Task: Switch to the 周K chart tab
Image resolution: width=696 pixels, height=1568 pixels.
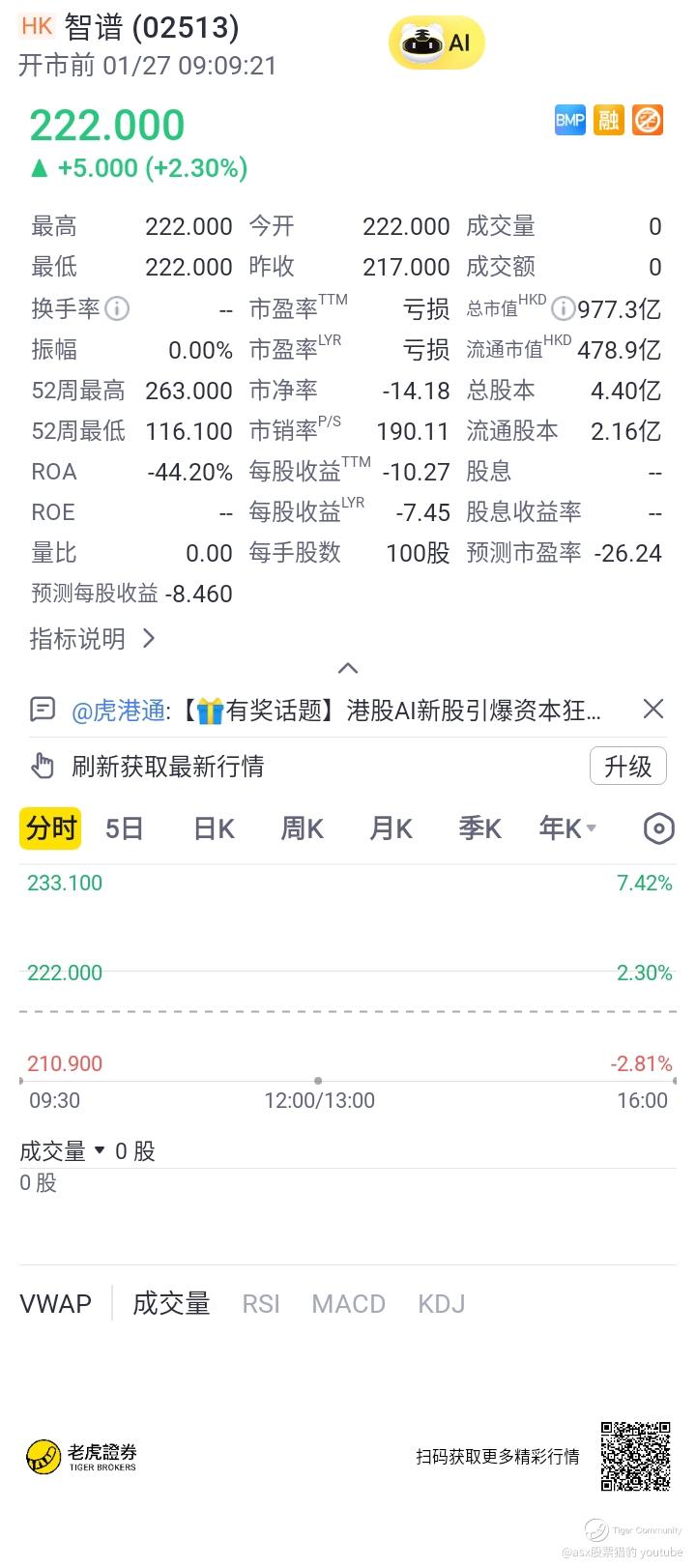Action: (x=302, y=828)
